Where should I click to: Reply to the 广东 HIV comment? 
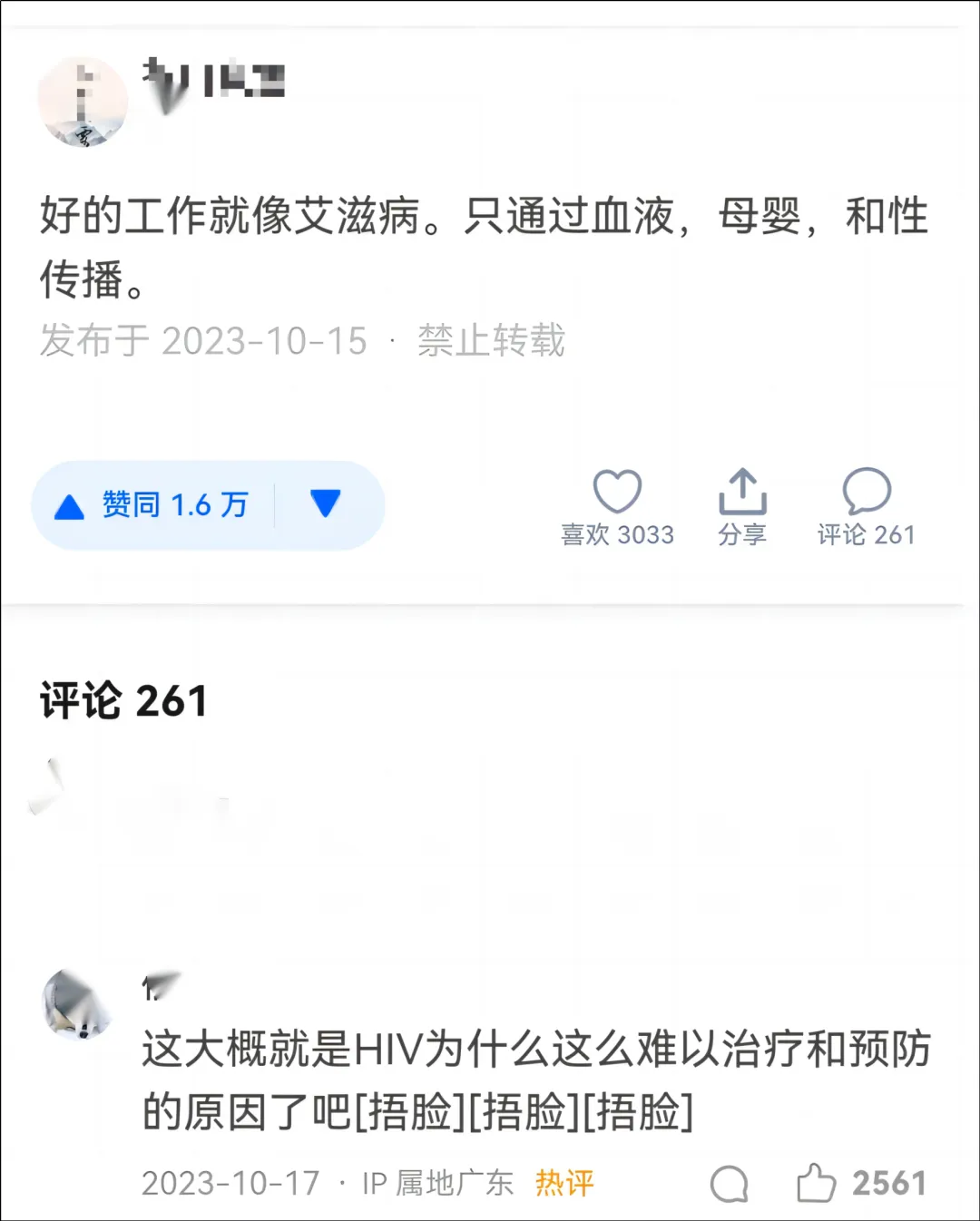click(730, 1184)
